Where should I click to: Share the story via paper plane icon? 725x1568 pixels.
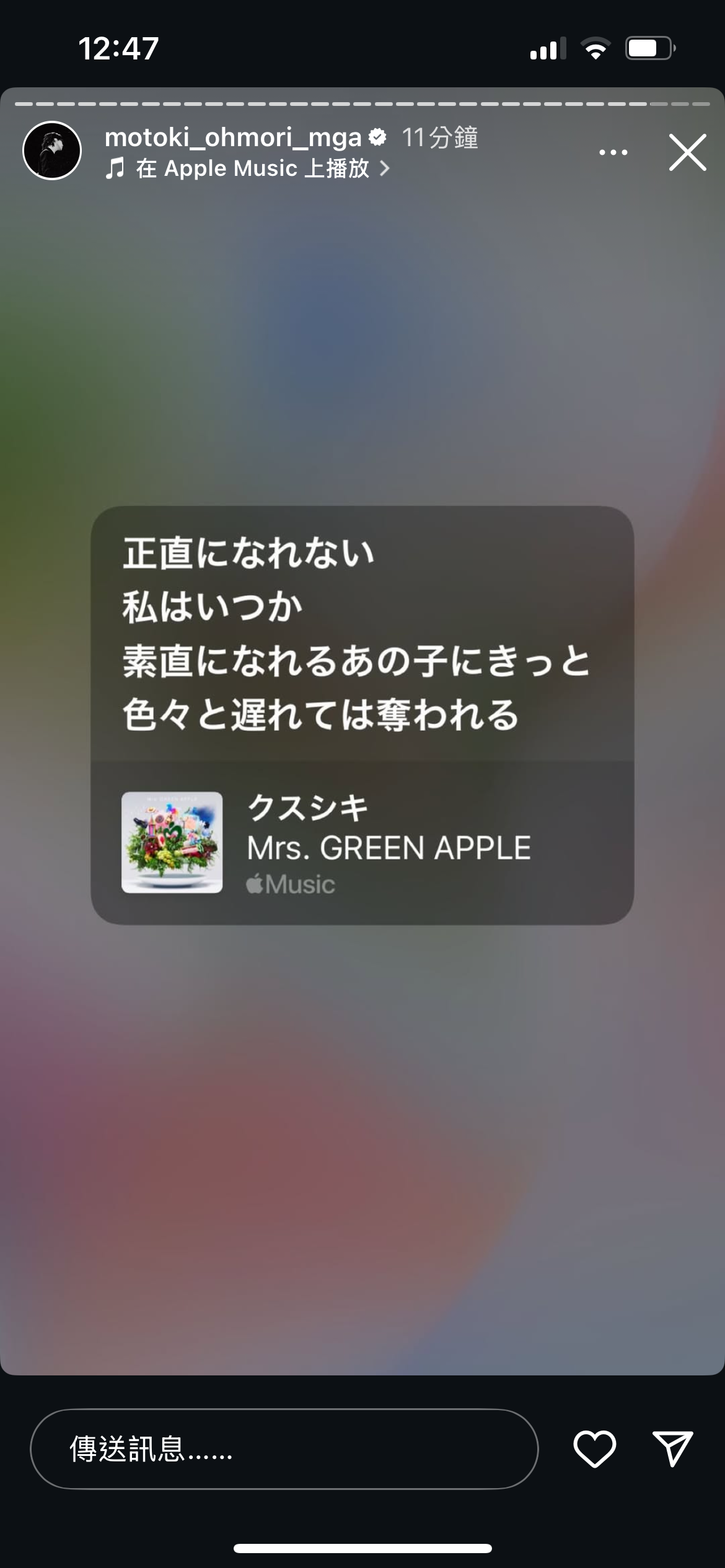click(672, 1449)
